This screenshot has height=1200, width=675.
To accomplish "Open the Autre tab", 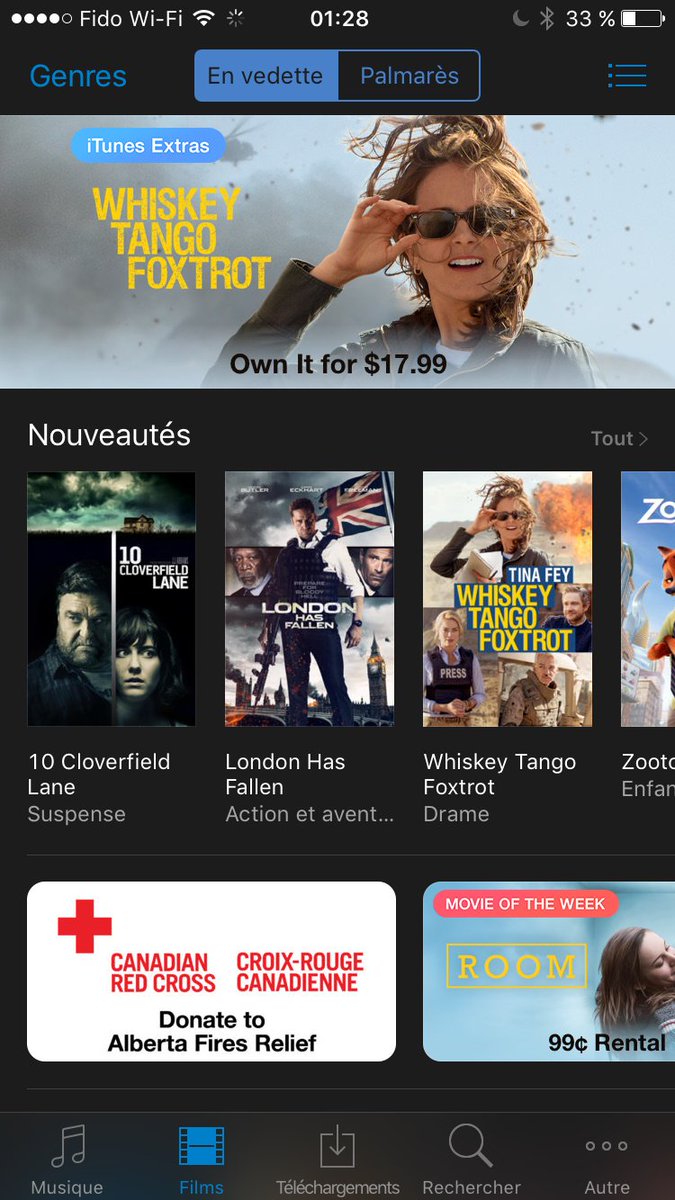I will (x=607, y=1158).
